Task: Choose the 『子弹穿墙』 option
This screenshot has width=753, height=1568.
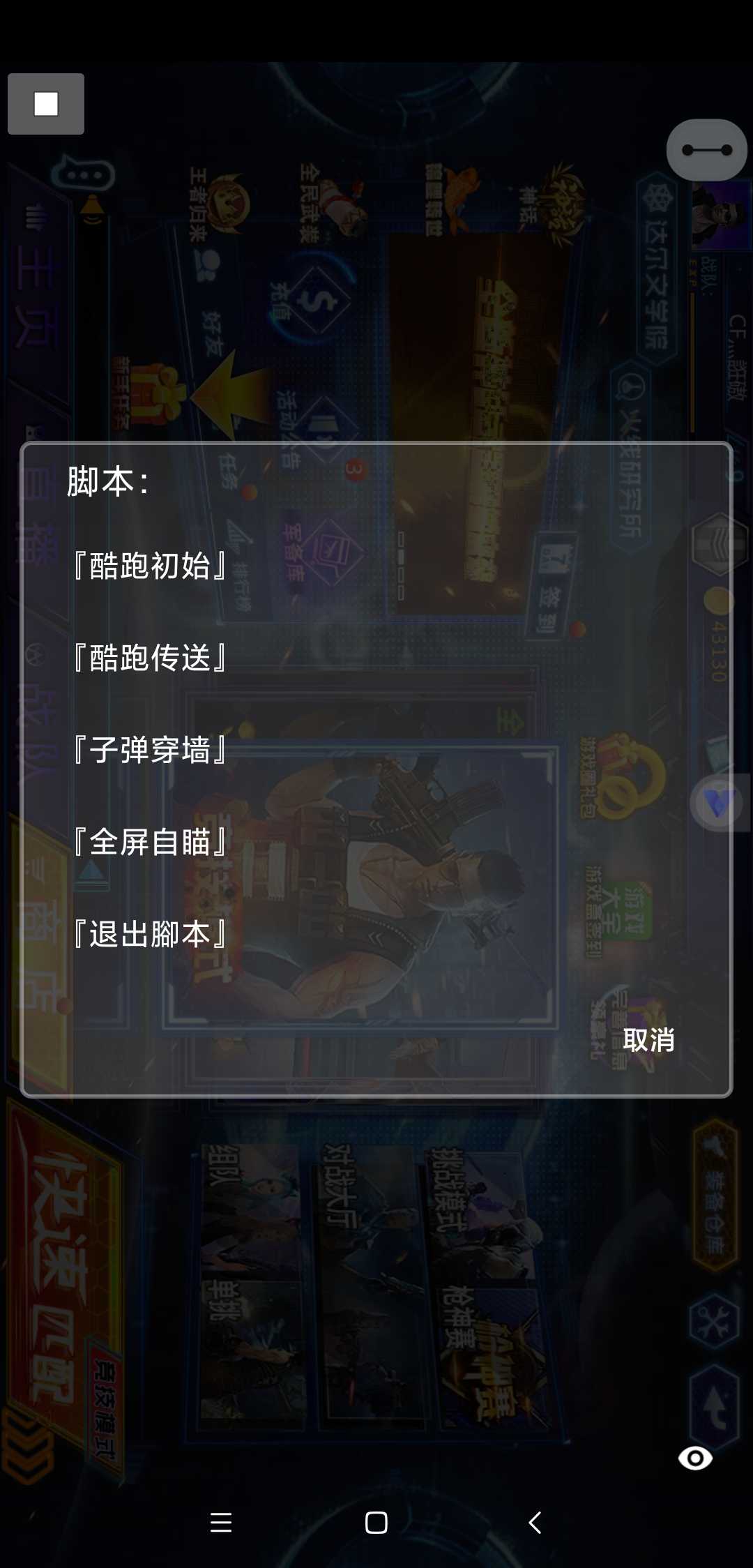Action: click(150, 750)
